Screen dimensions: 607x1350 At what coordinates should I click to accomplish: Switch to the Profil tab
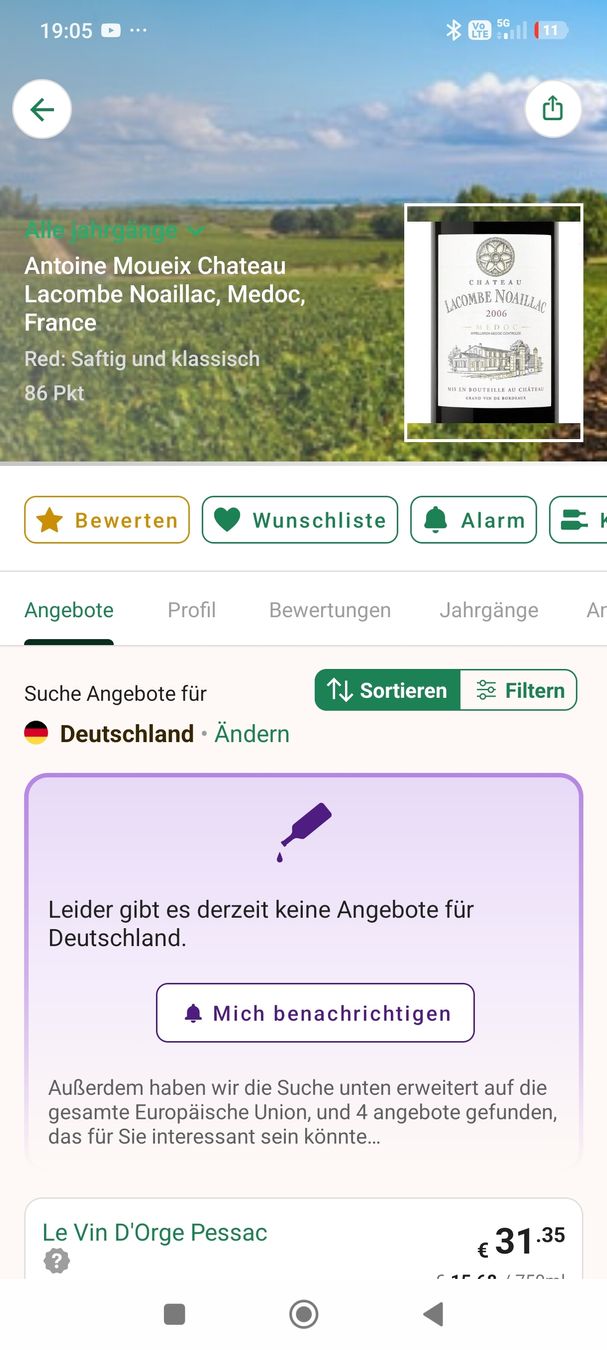click(x=192, y=610)
